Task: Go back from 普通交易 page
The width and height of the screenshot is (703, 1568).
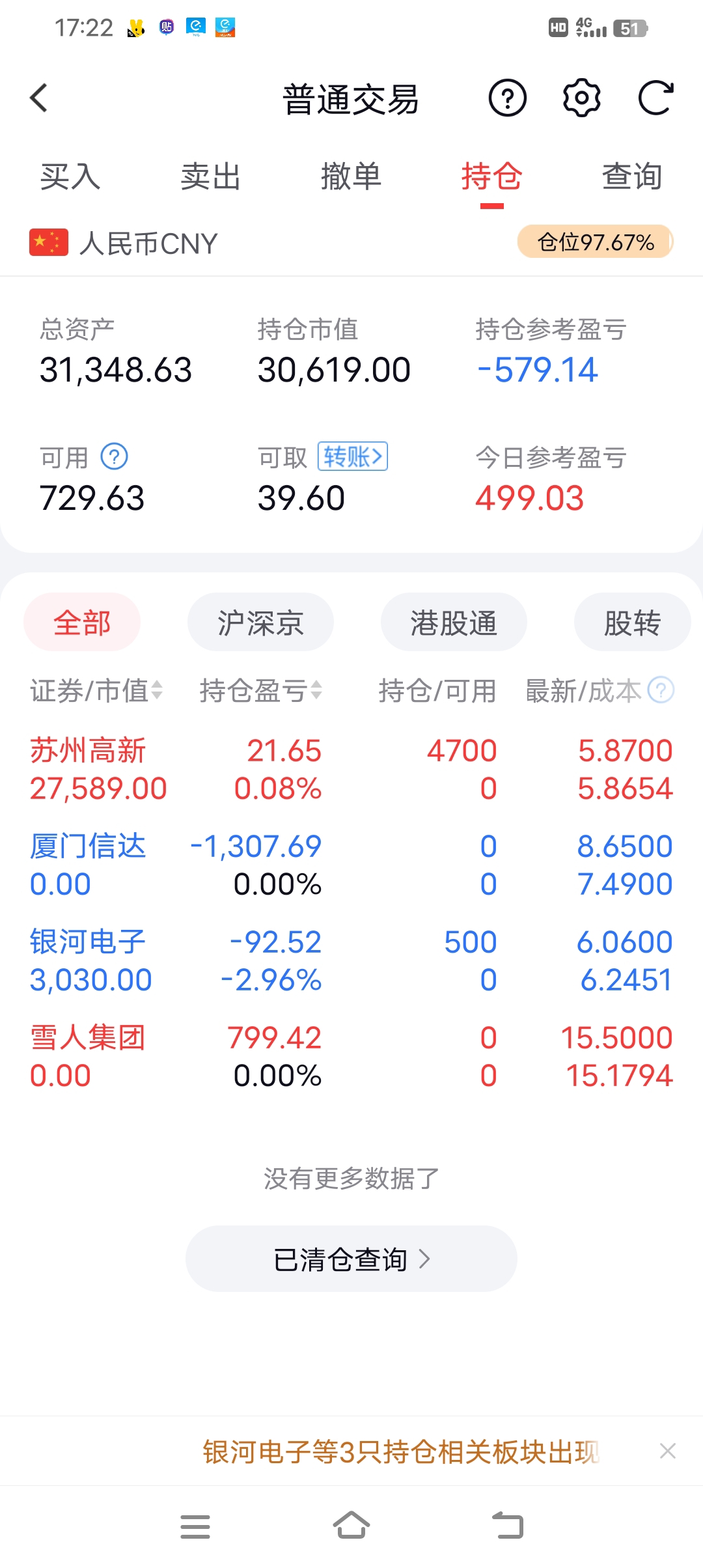Action: click(39, 98)
